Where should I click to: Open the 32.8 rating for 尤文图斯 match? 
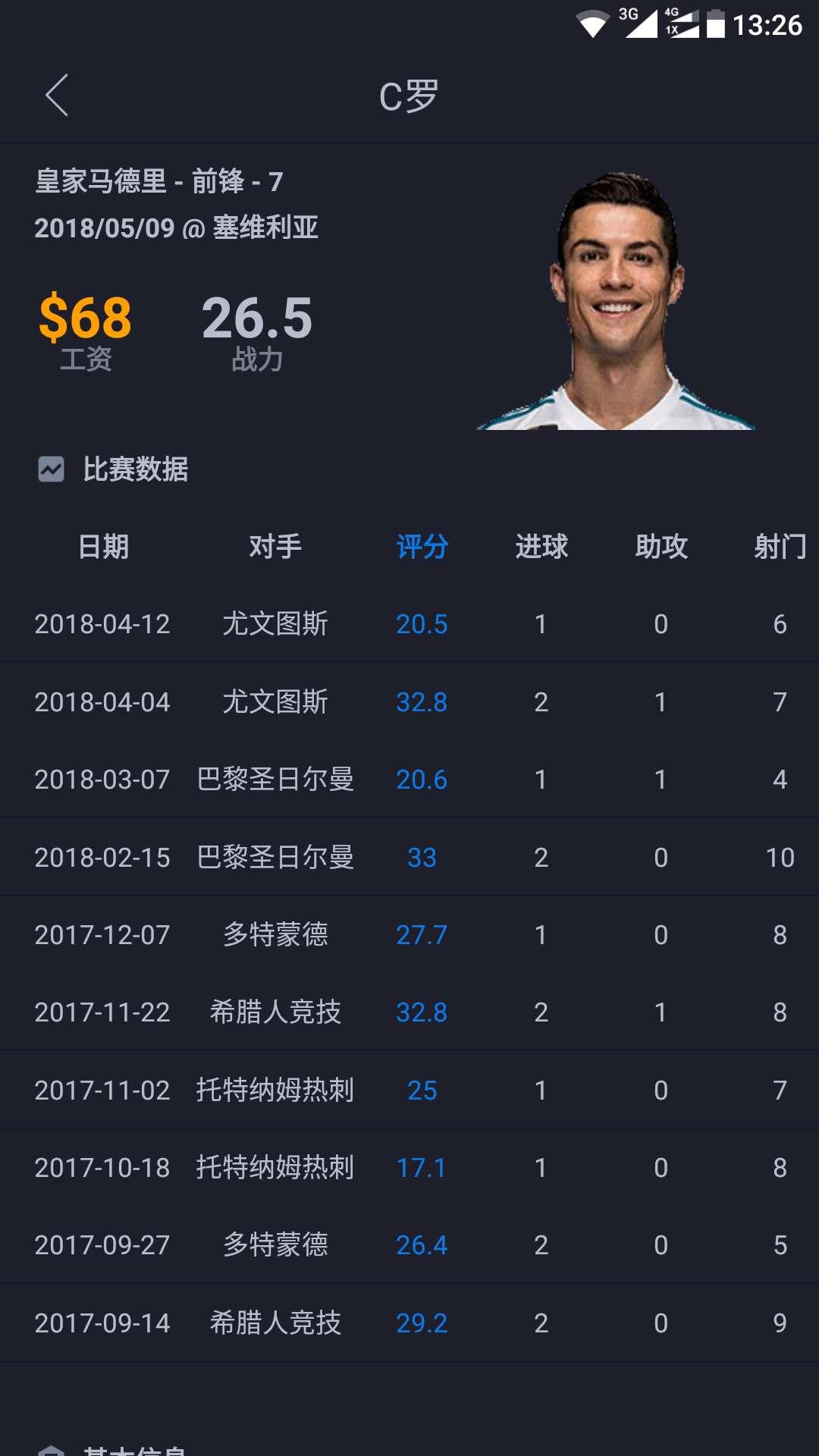(422, 702)
